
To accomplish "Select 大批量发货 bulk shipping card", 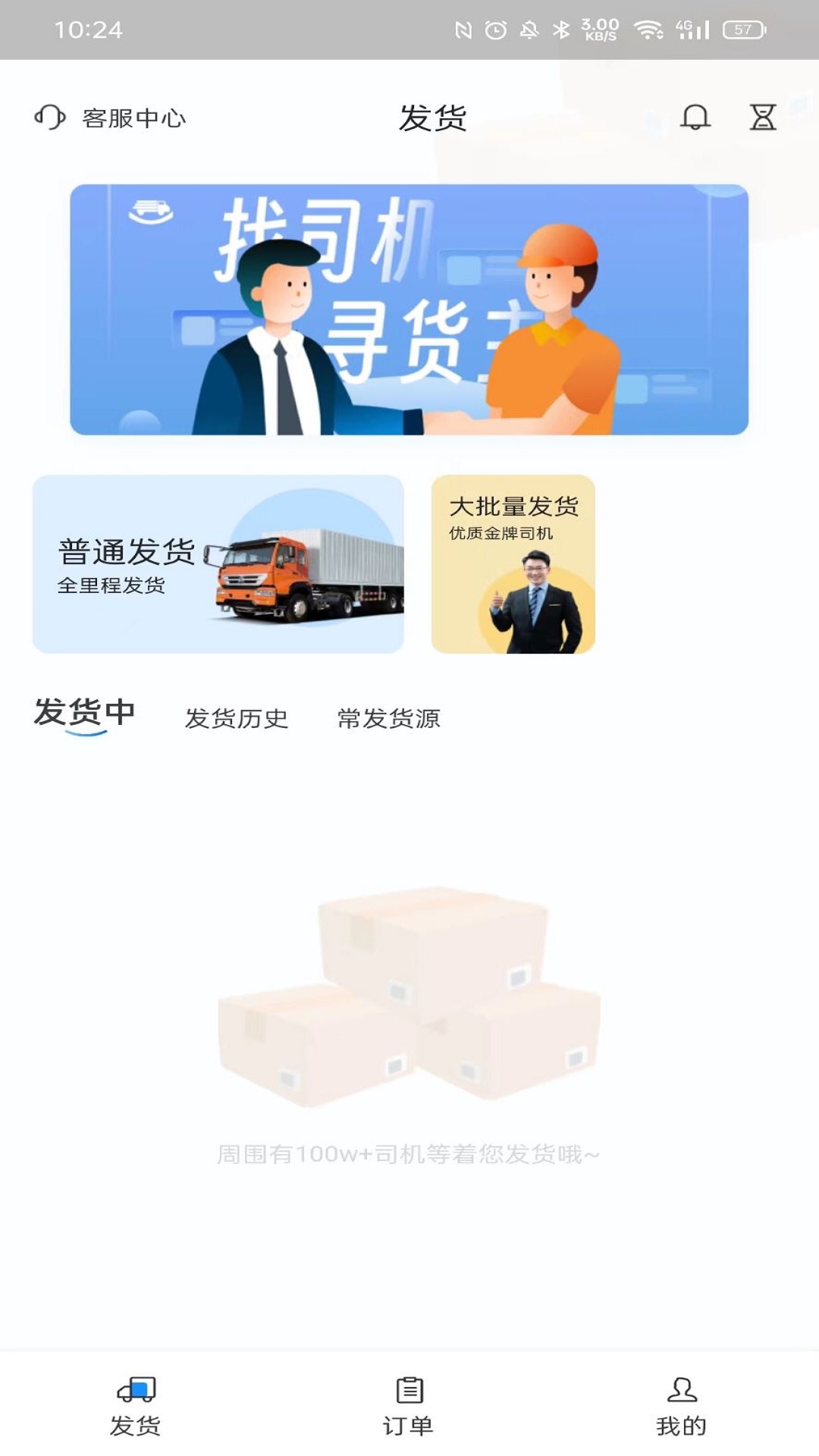I will click(x=513, y=563).
